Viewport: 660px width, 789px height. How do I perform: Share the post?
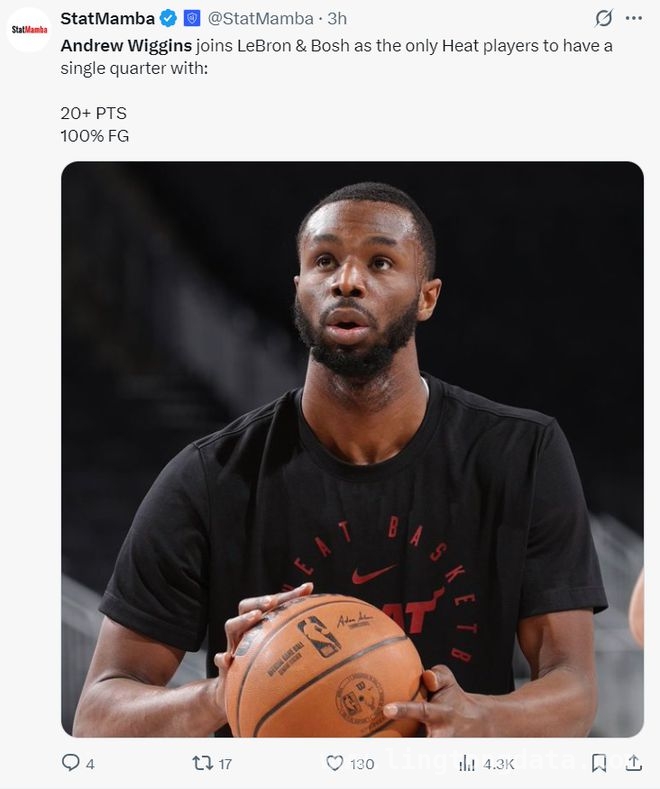(633, 763)
